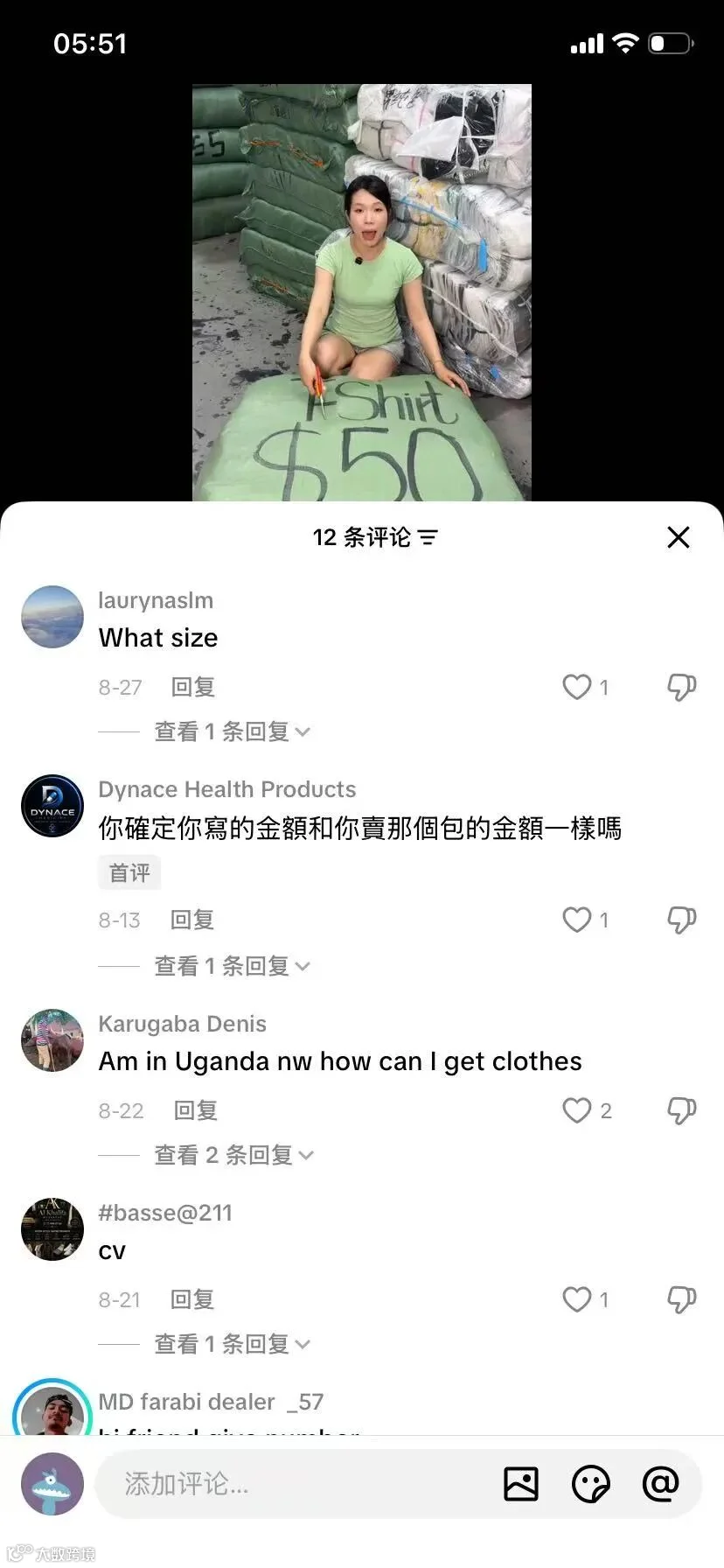The width and height of the screenshot is (724, 1568).
Task: Dislike laurynaslm's comment
Action: point(681,687)
